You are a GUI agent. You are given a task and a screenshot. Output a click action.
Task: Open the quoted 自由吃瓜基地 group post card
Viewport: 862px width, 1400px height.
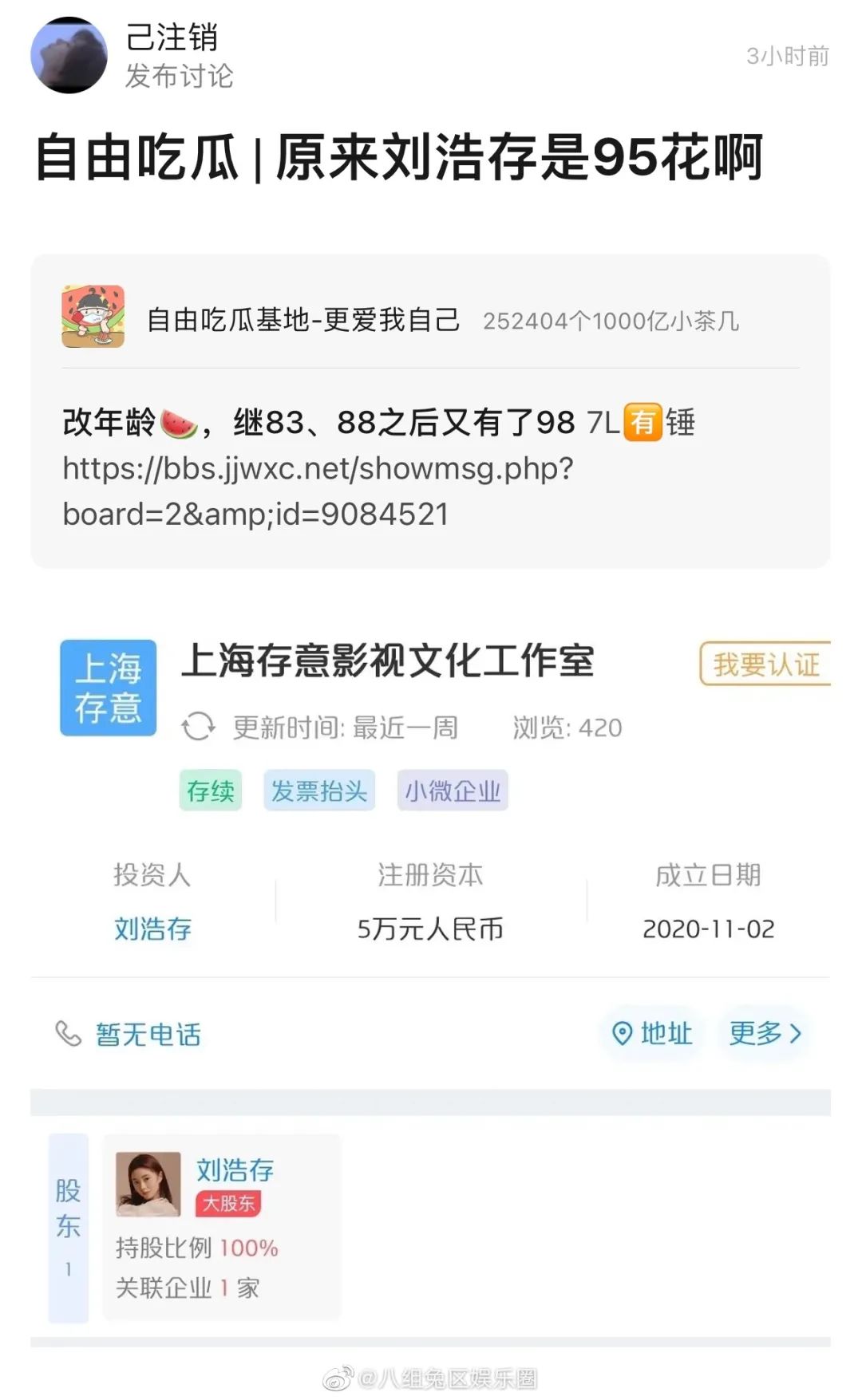(429, 411)
